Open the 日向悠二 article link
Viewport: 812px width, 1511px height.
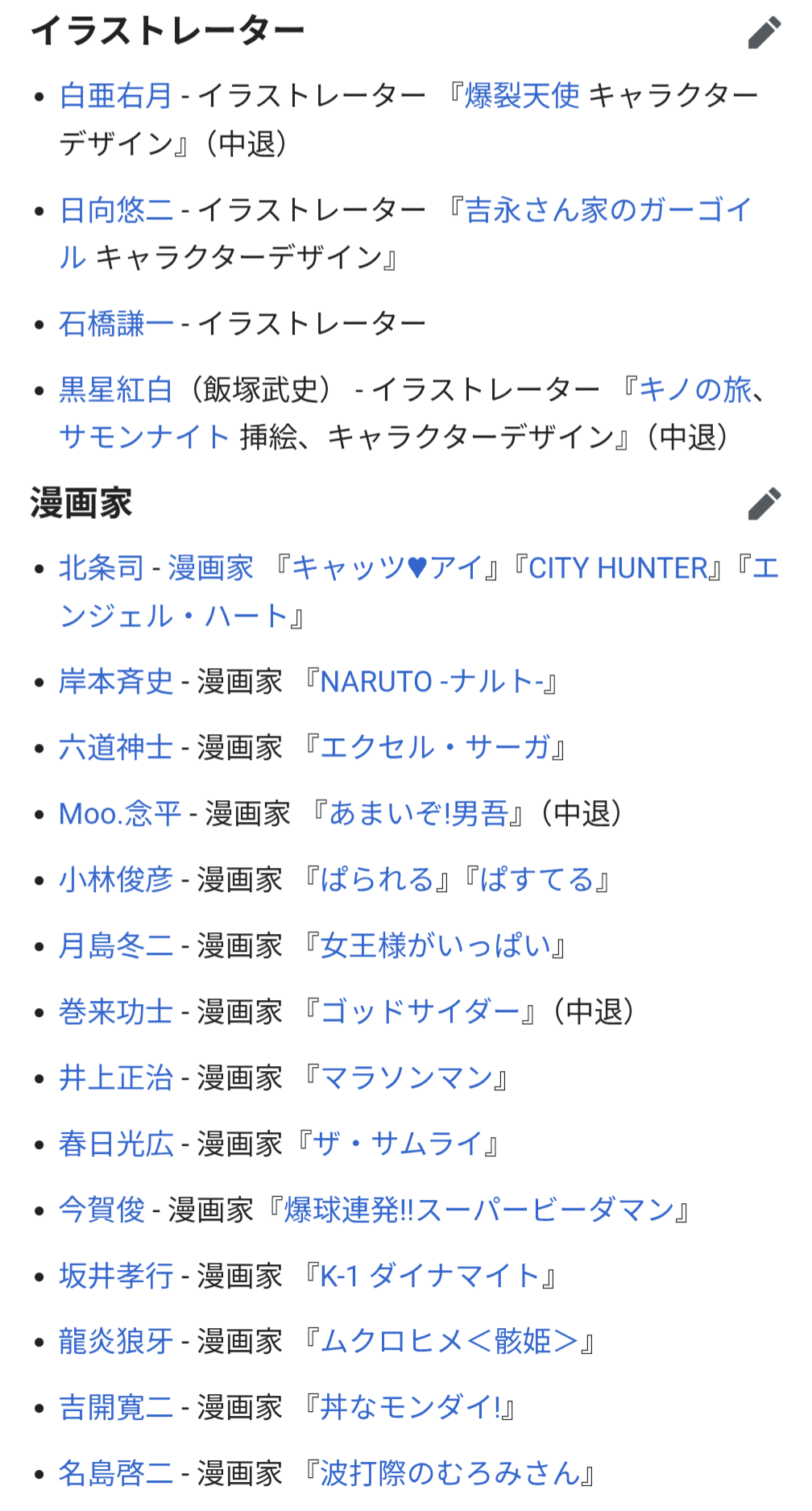115,210
